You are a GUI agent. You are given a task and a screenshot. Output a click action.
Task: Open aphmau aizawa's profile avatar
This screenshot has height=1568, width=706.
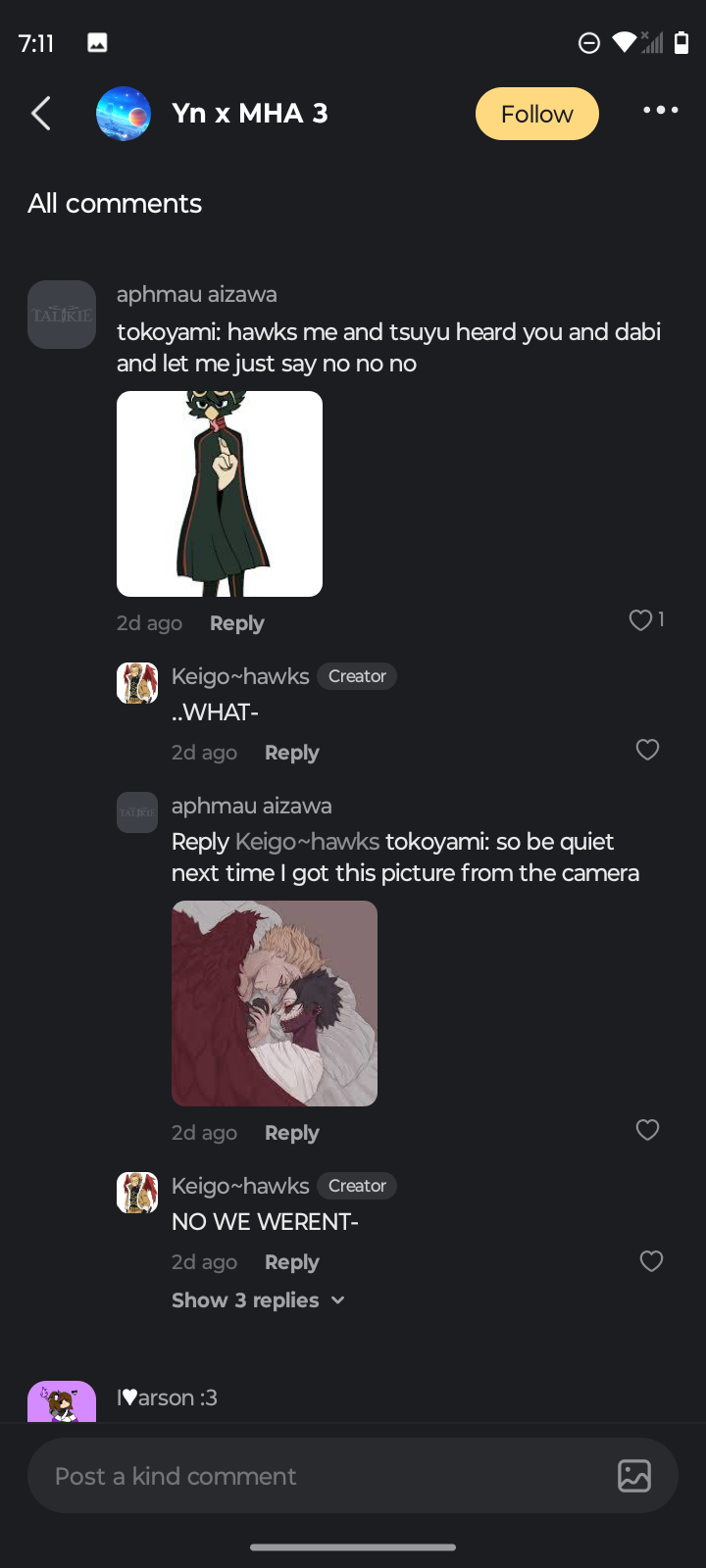click(62, 315)
